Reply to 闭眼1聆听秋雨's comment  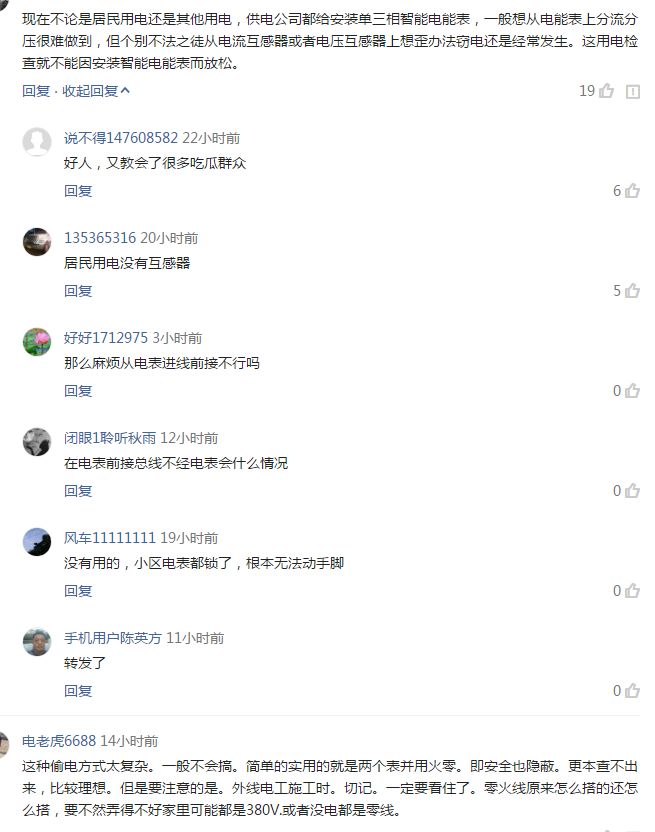click(78, 491)
